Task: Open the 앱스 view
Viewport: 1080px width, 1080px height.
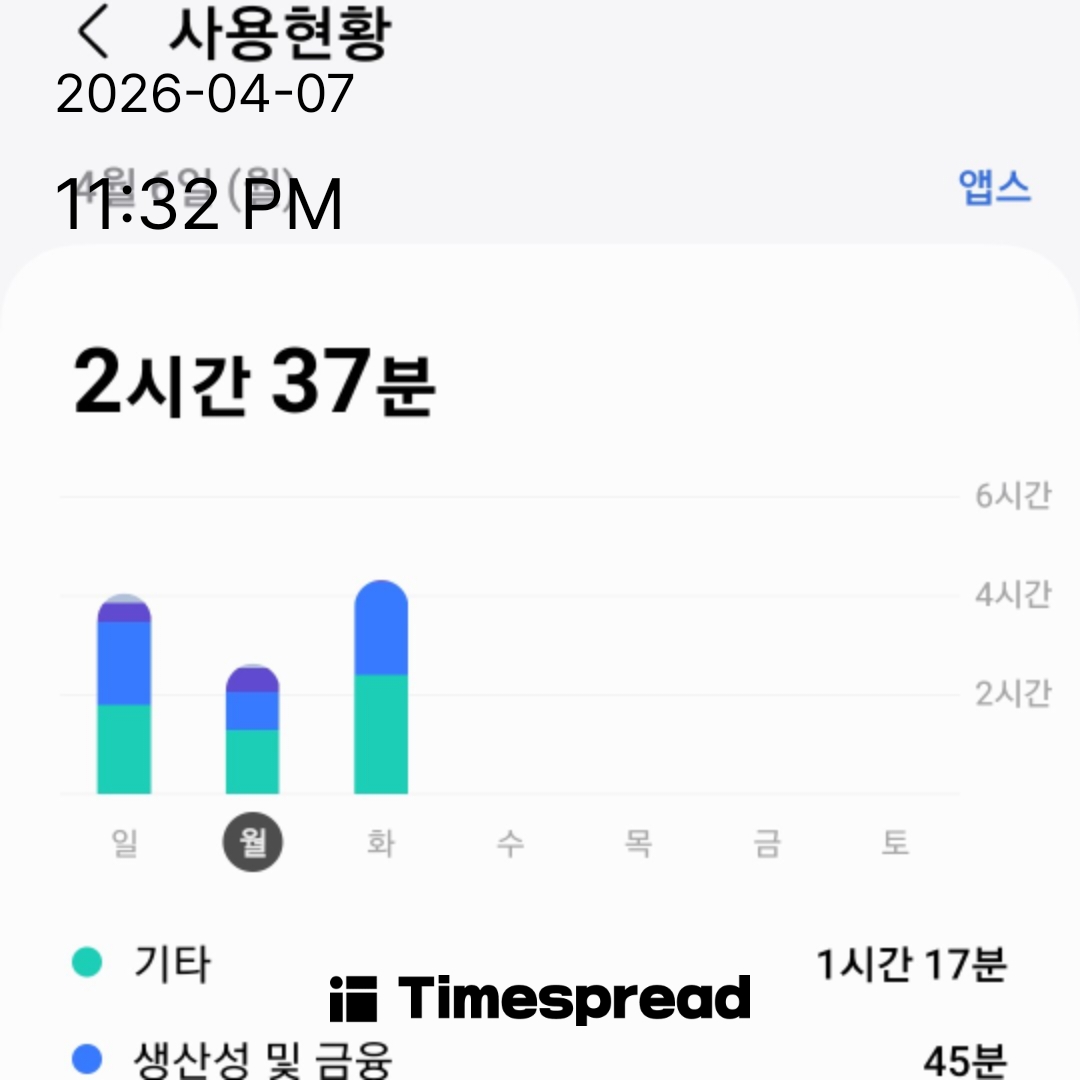Action: (x=994, y=187)
